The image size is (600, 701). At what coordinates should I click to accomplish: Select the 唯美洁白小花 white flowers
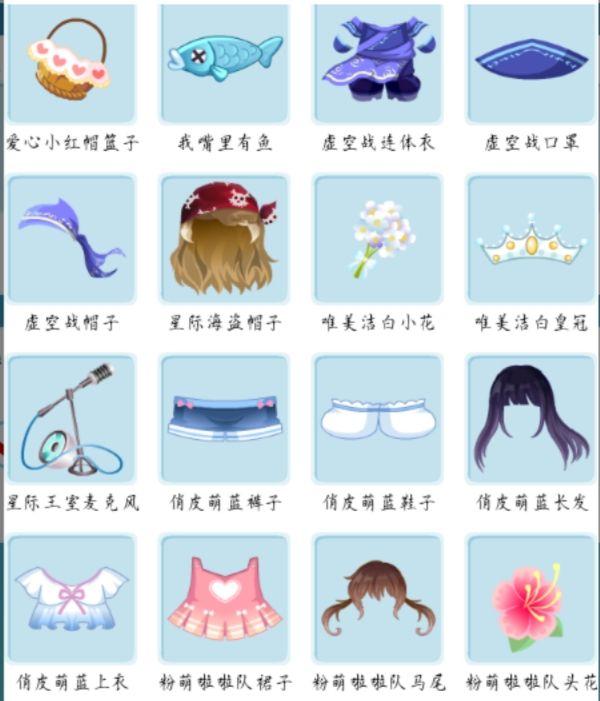pos(377,240)
